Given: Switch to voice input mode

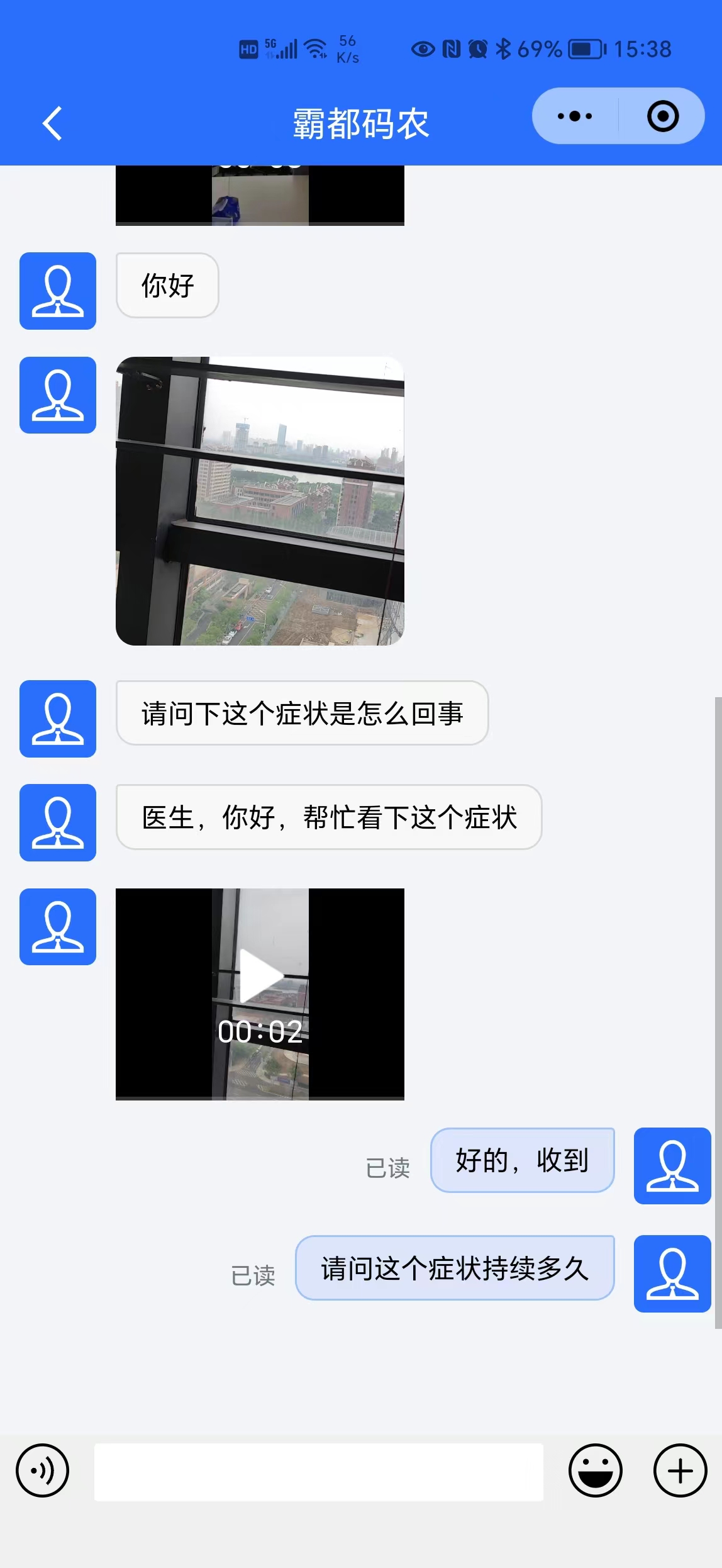Looking at the screenshot, I should pyautogui.click(x=42, y=1470).
